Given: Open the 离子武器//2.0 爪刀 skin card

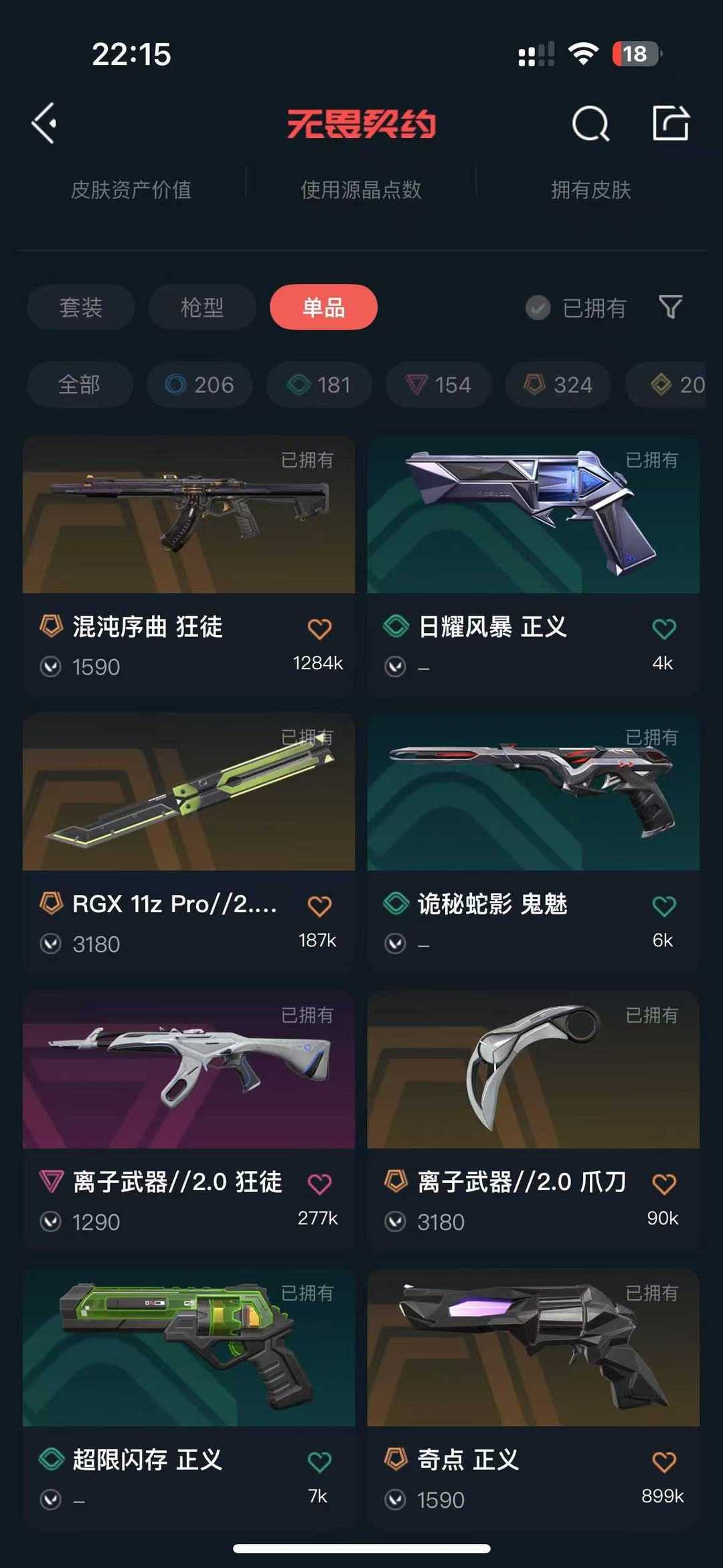Looking at the screenshot, I should (x=534, y=1121).
